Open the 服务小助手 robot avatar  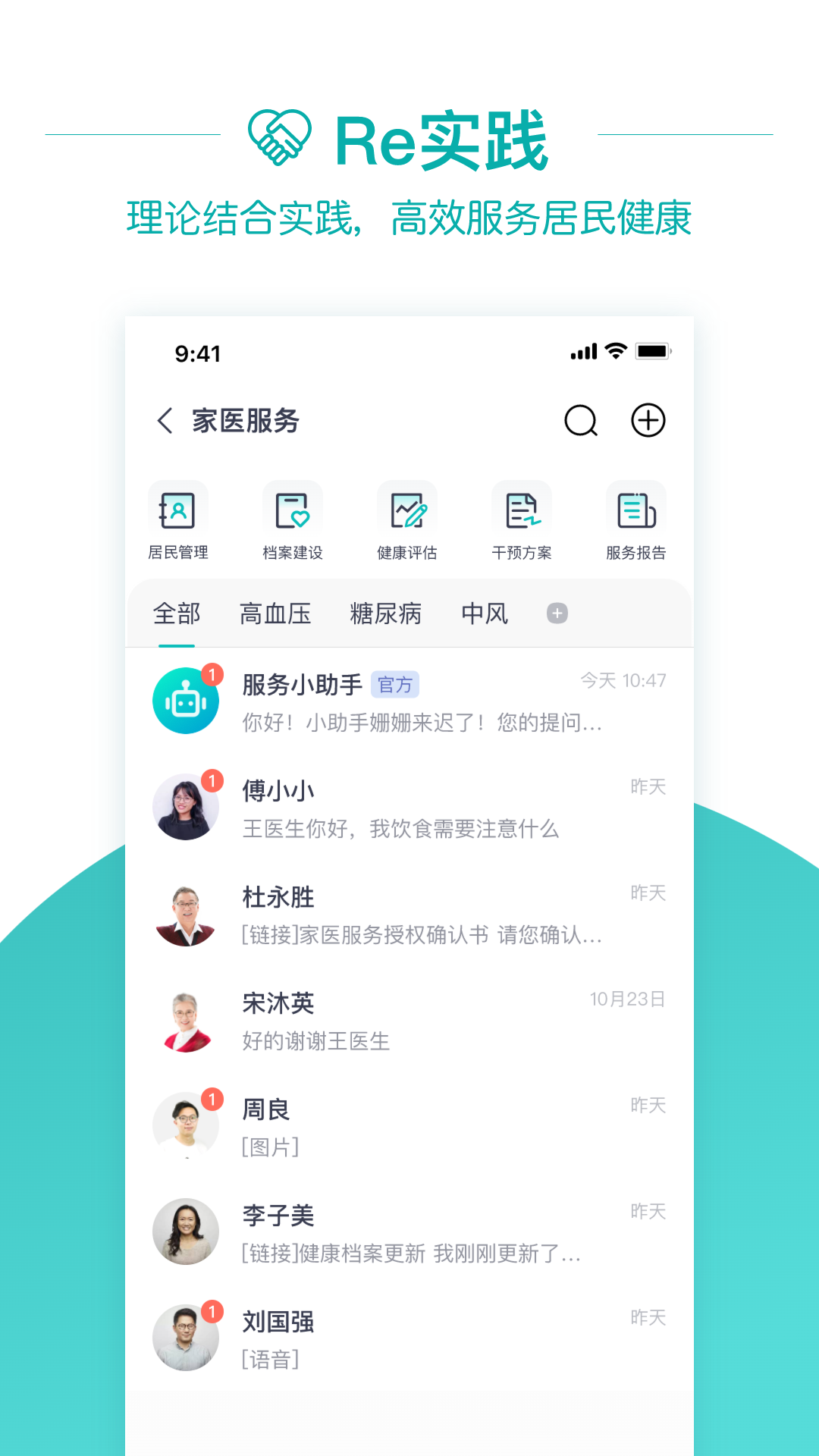[186, 700]
